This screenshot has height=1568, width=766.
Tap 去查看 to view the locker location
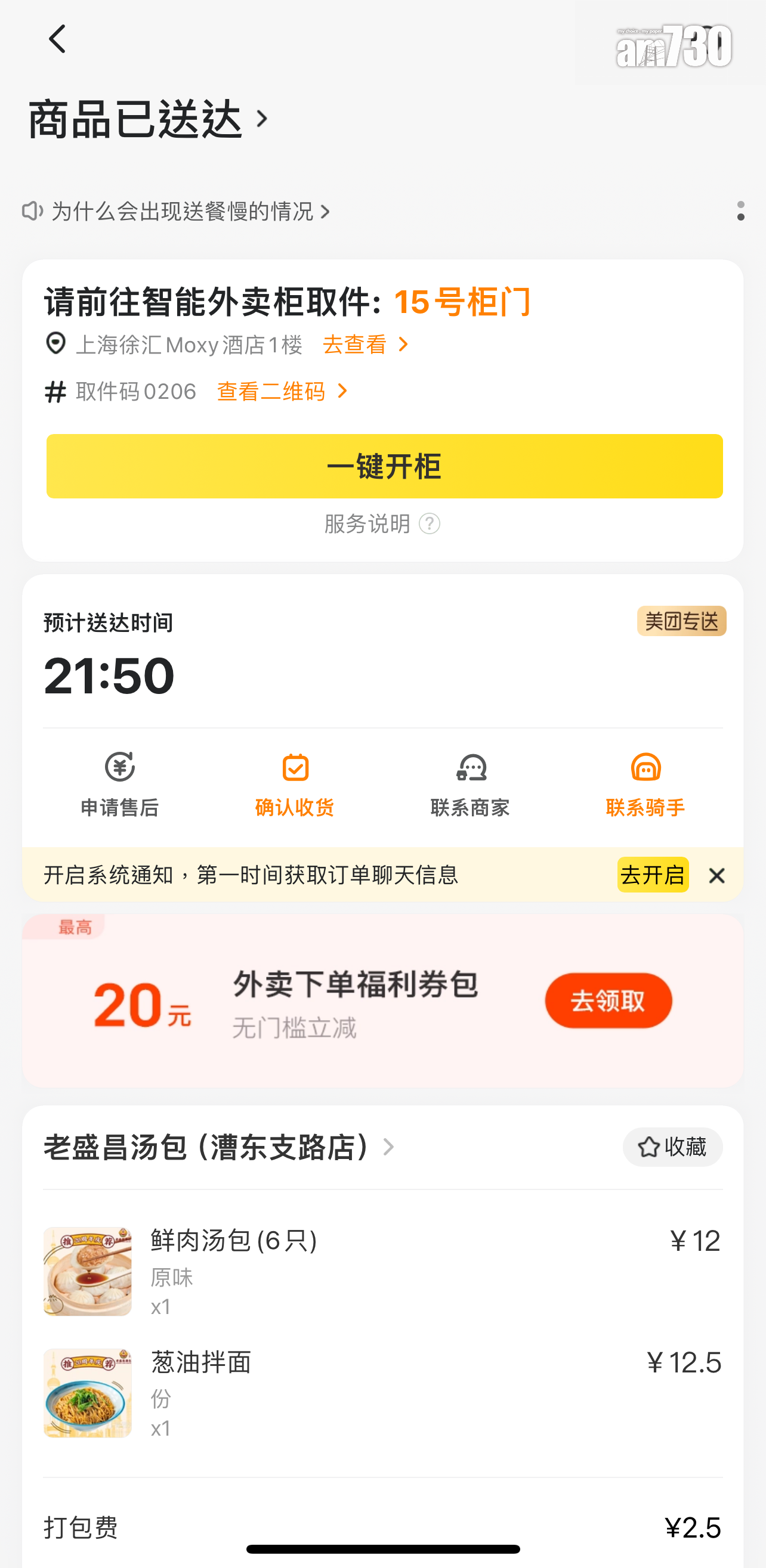click(x=366, y=345)
